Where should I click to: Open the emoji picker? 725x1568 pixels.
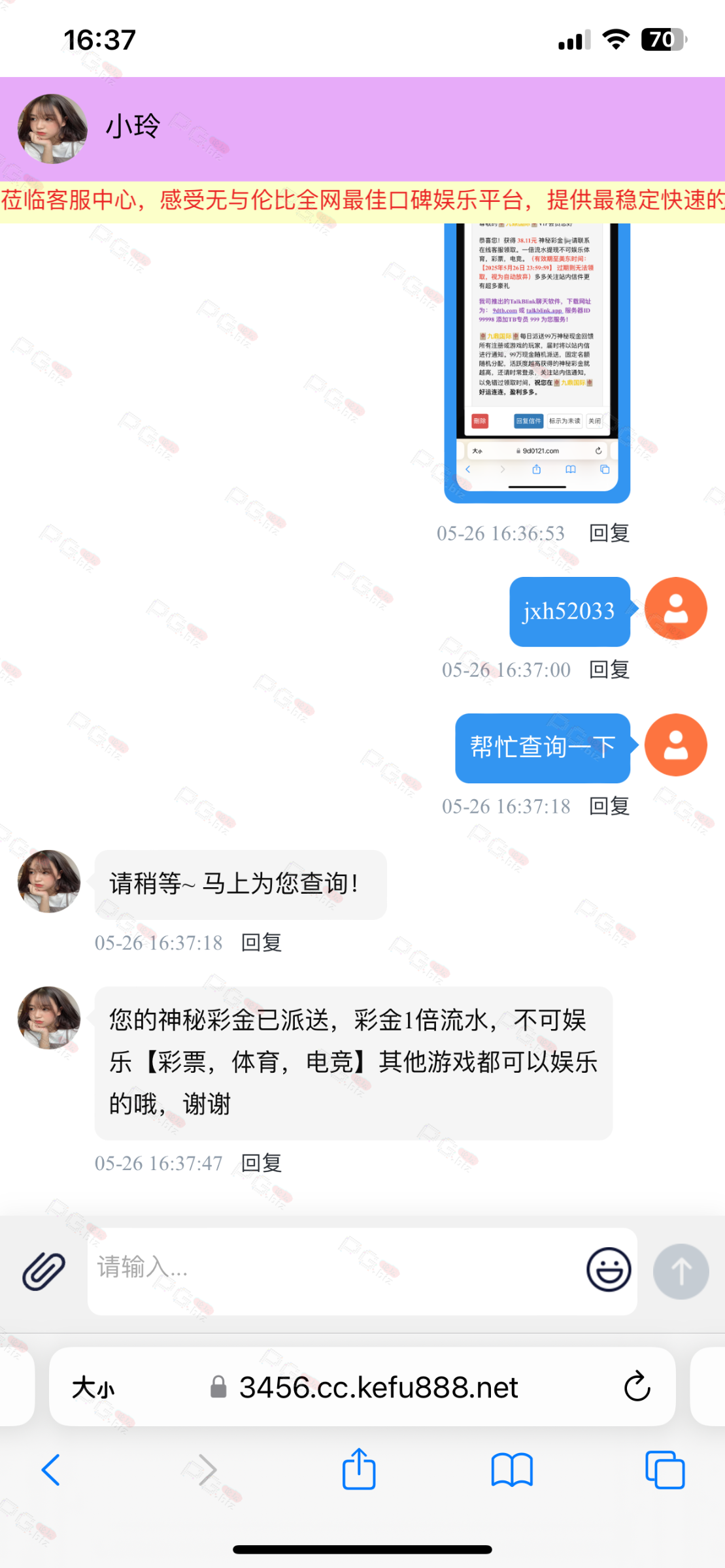click(x=609, y=1269)
